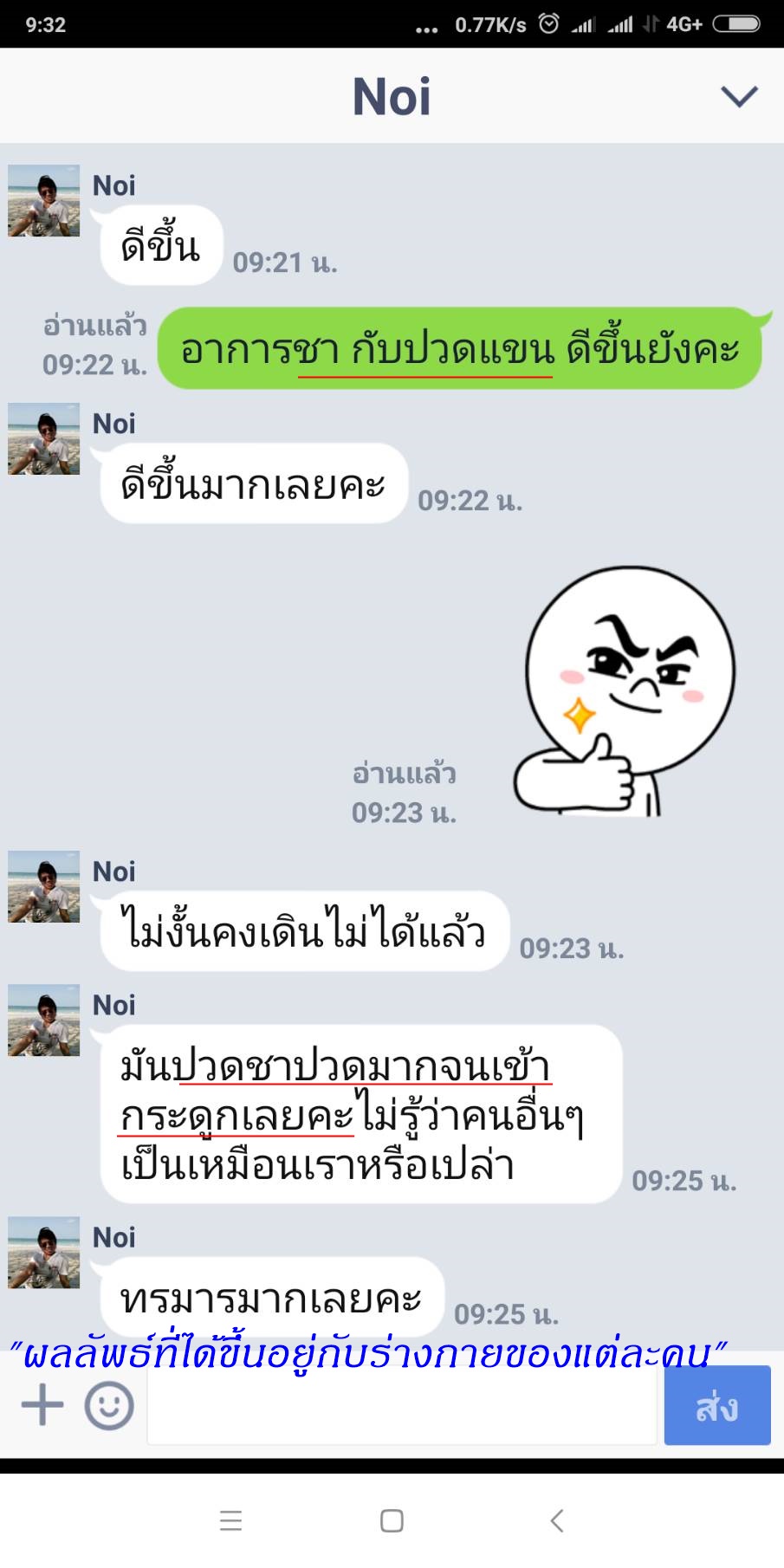The height and width of the screenshot is (1568, 784).
Task: Open the system recent apps menu
Action: click(230, 1520)
